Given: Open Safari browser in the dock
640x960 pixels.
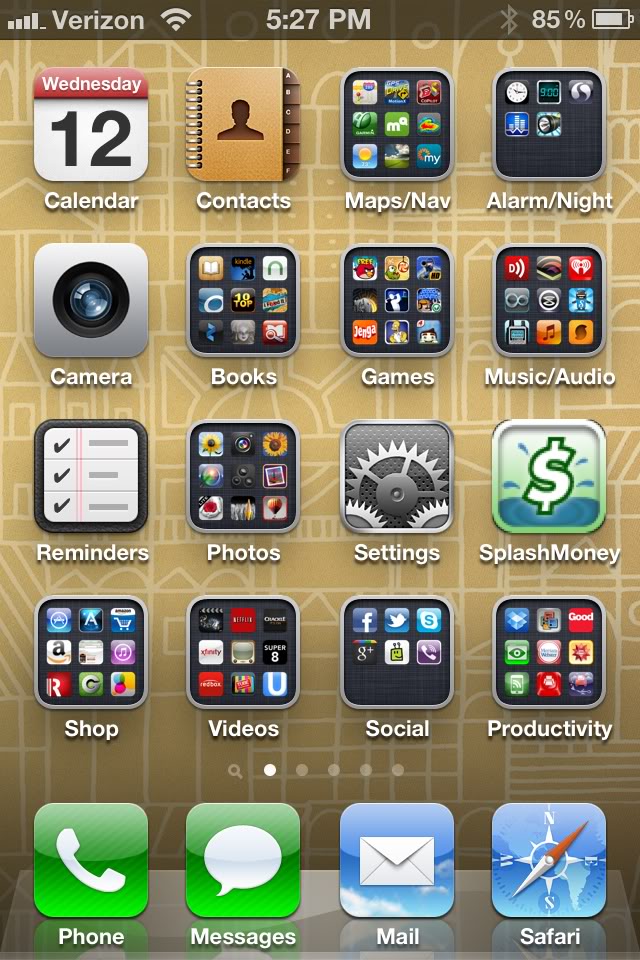Looking at the screenshot, I should coord(549,861).
